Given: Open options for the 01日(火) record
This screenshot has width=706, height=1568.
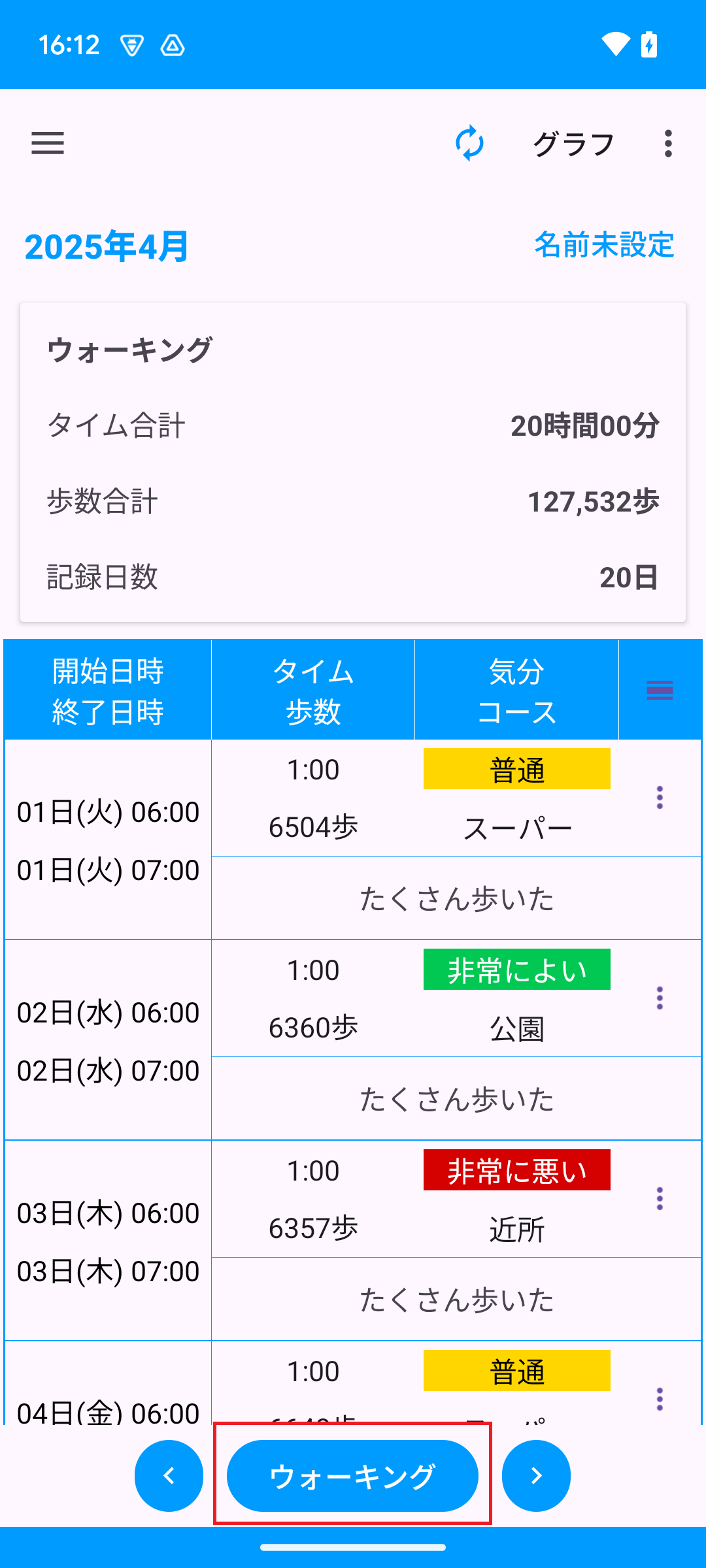Looking at the screenshot, I should [x=660, y=798].
